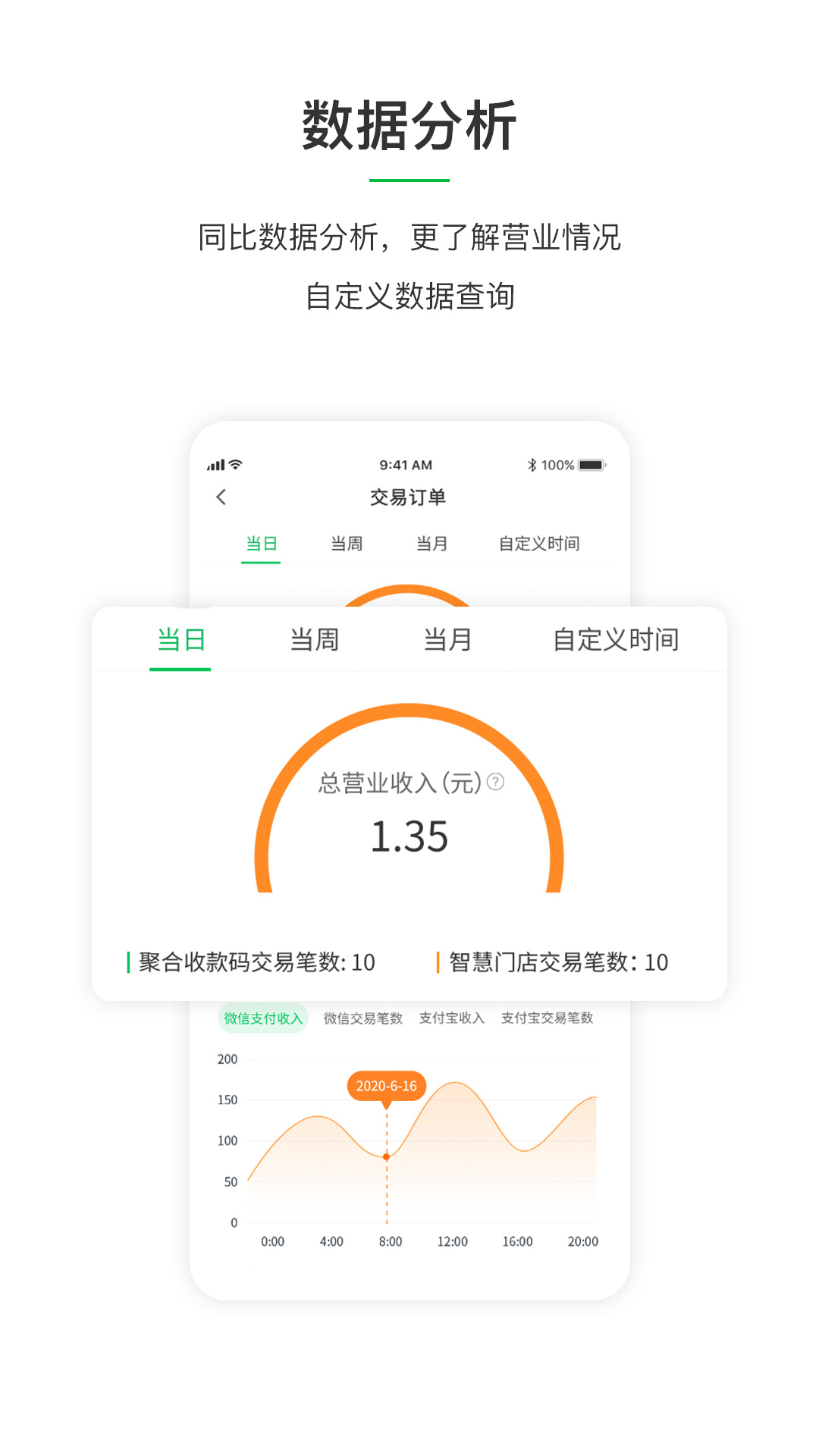The height and width of the screenshot is (1456, 819).
Task: Tap the orange 智慧门店 indicator bar
Action: click(x=438, y=961)
